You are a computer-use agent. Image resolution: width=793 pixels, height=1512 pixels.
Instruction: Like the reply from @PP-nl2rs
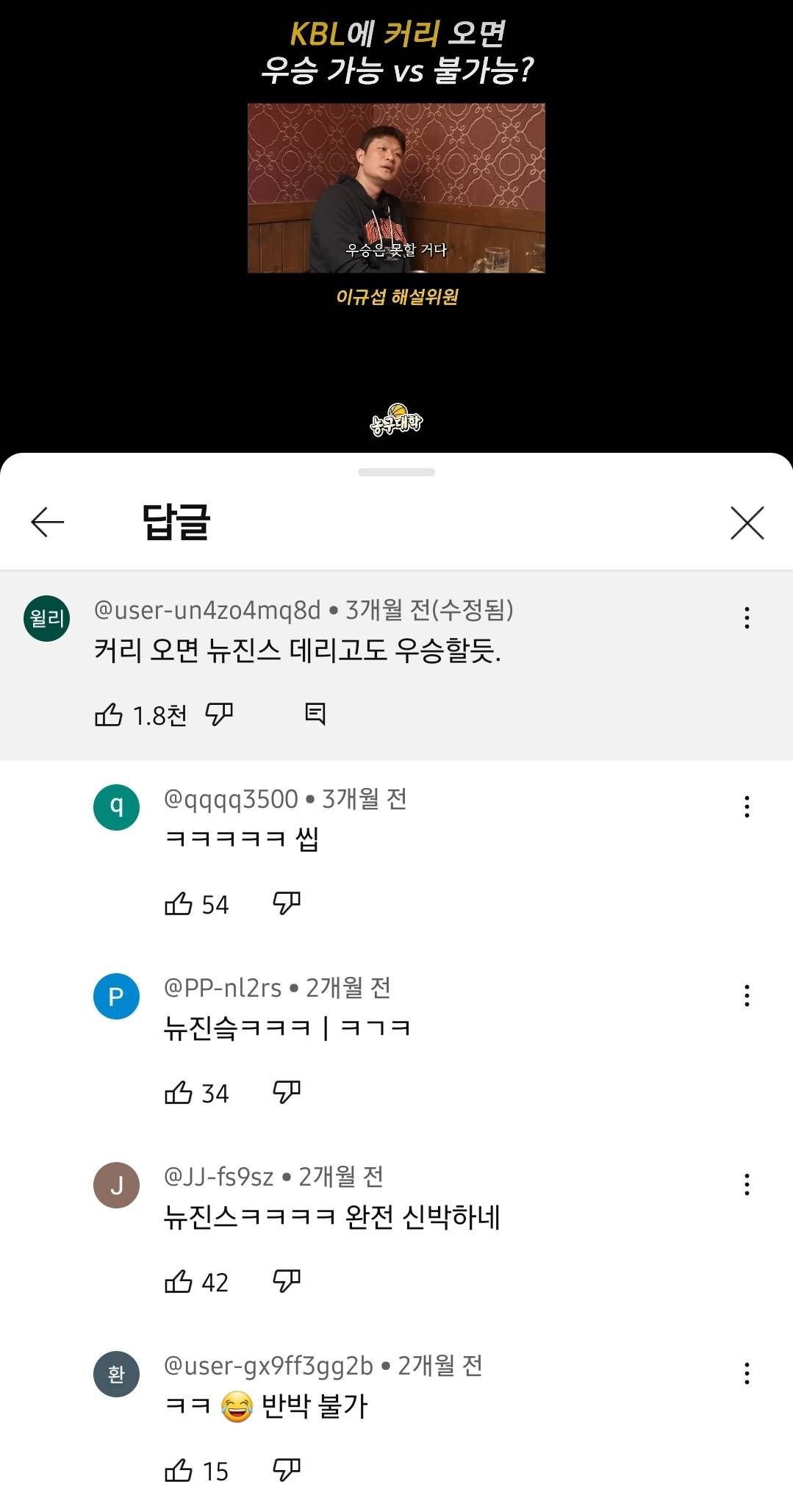179,1092
